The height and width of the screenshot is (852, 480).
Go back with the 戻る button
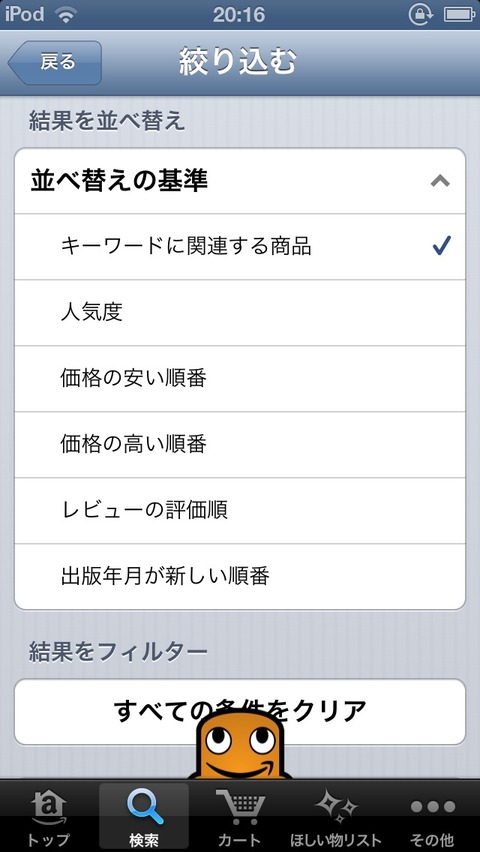click(x=55, y=62)
